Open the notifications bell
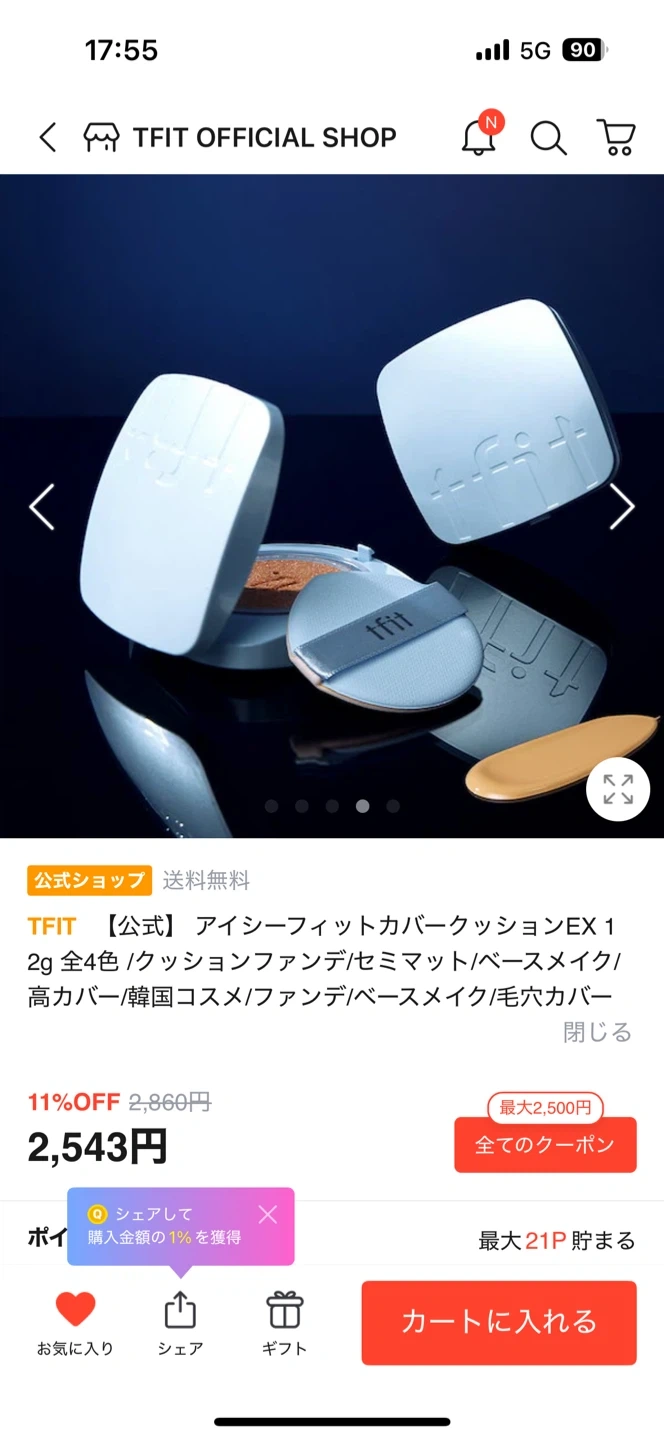The width and height of the screenshot is (664, 1440). point(480,137)
